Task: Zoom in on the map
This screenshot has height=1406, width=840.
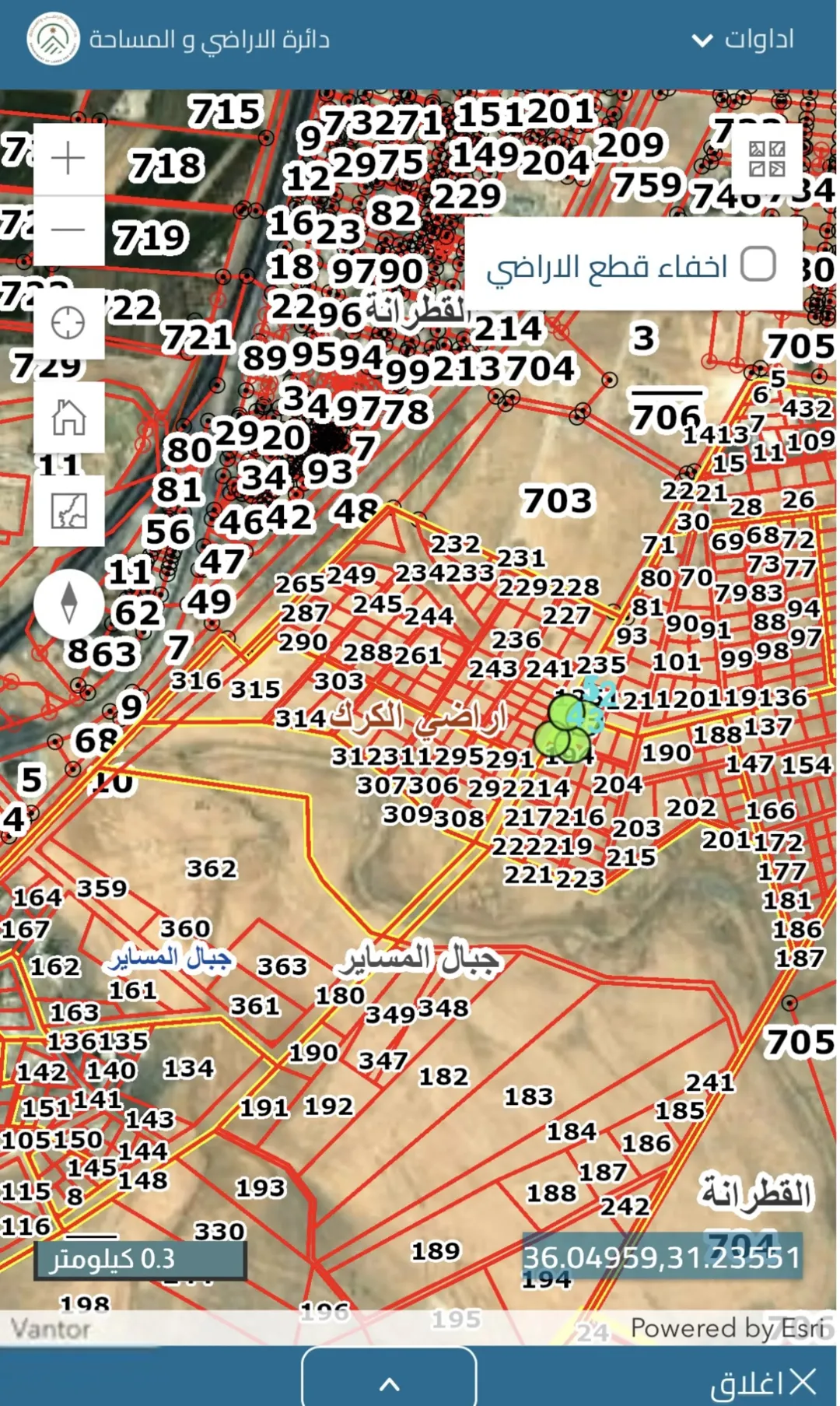Action: coord(68,159)
